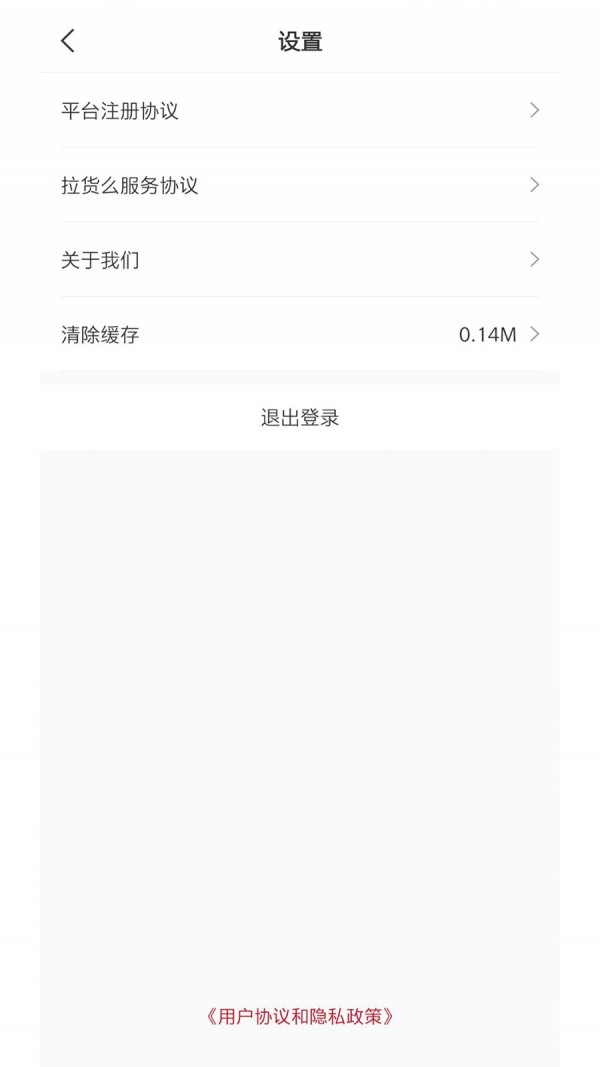
Task: Open 平台注册协议
Action: [300, 110]
